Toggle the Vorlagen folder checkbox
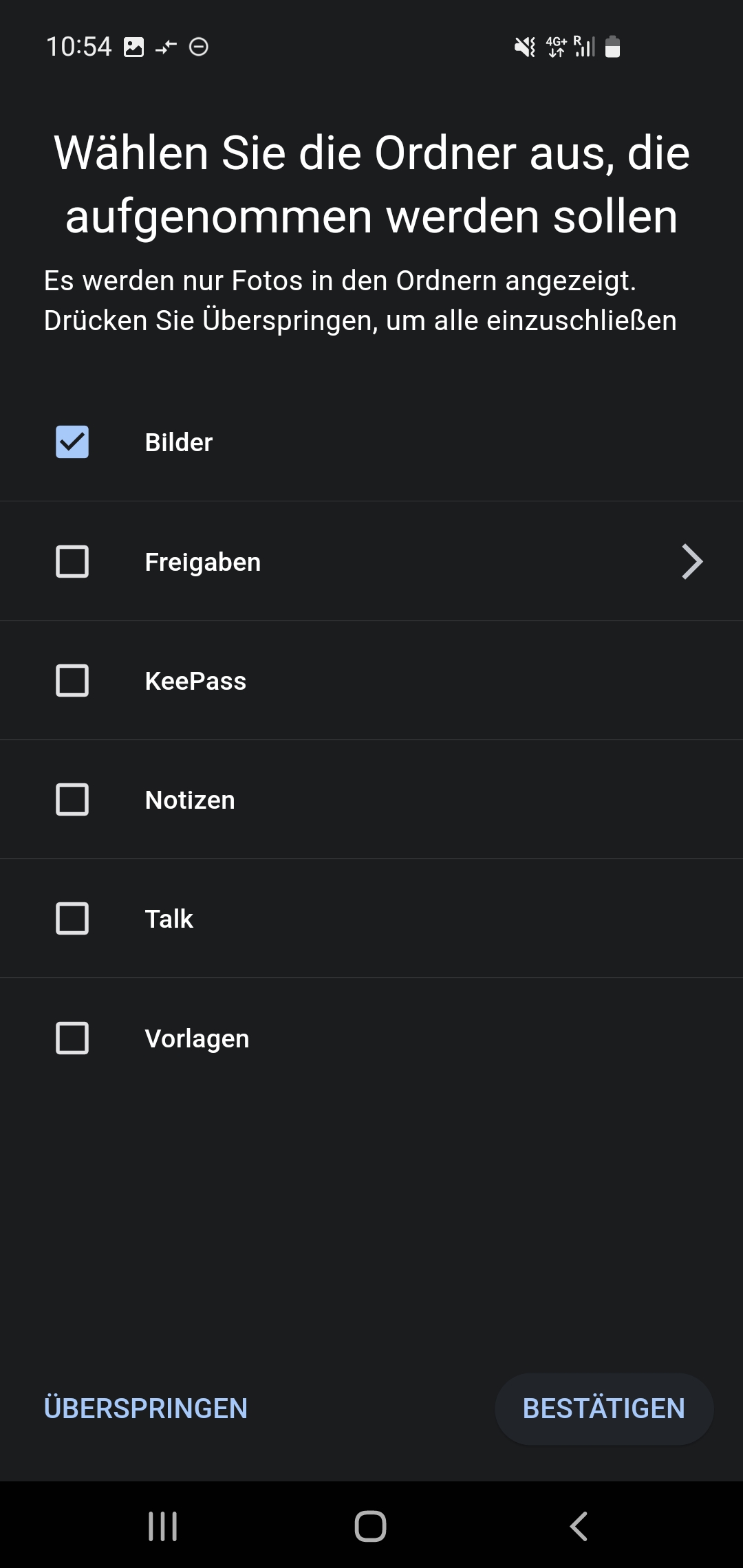 (72, 1038)
